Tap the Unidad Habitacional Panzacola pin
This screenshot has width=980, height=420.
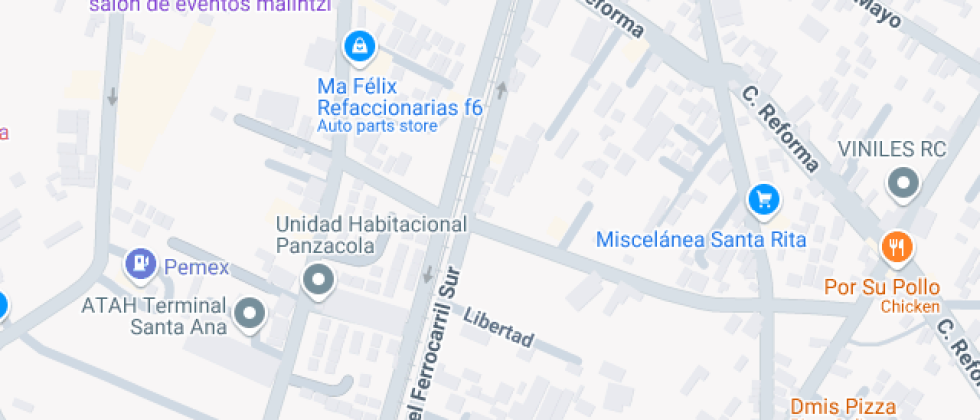point(319,280)
